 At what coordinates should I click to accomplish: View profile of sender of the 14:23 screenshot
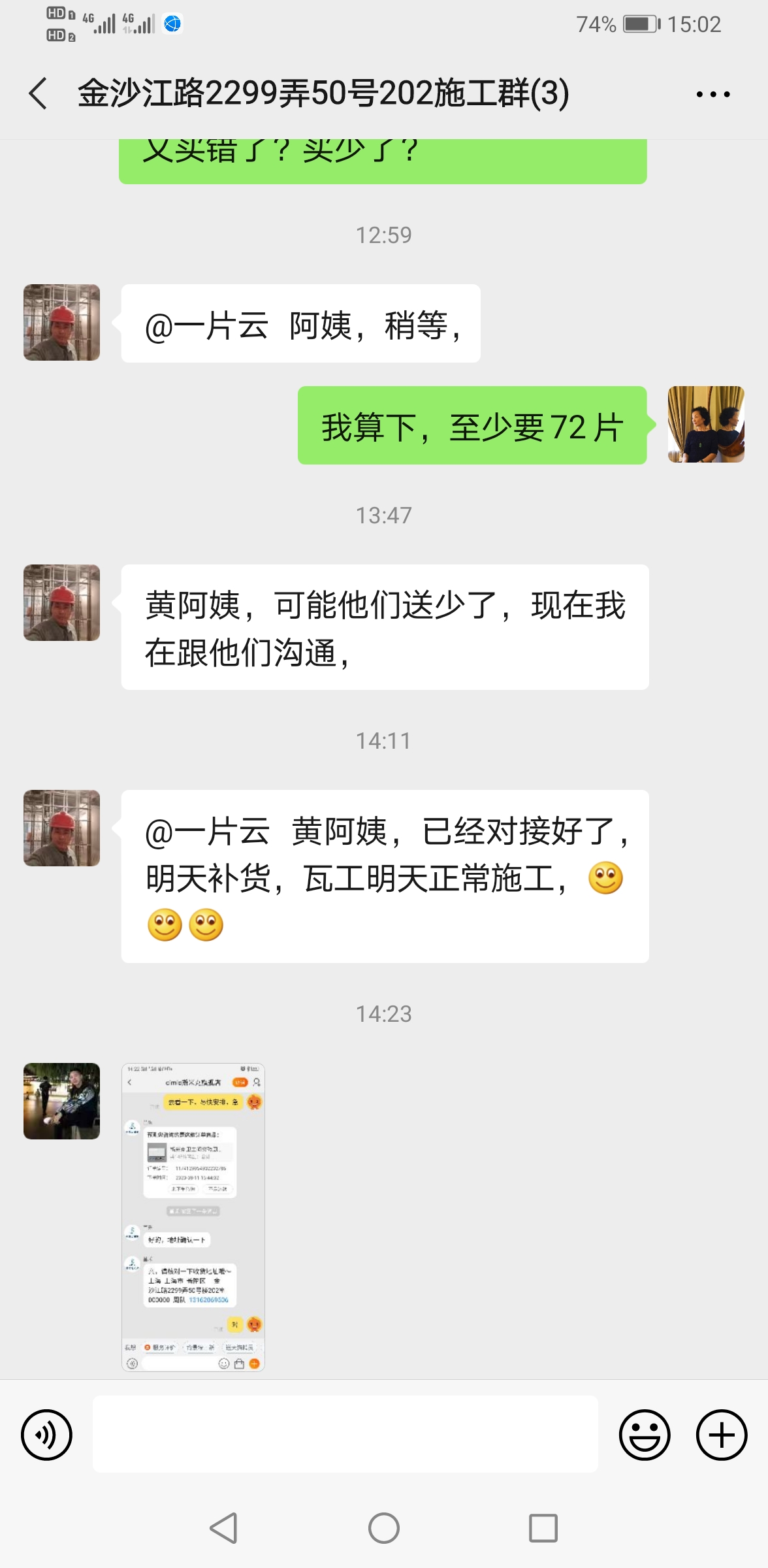point(62,1101)
